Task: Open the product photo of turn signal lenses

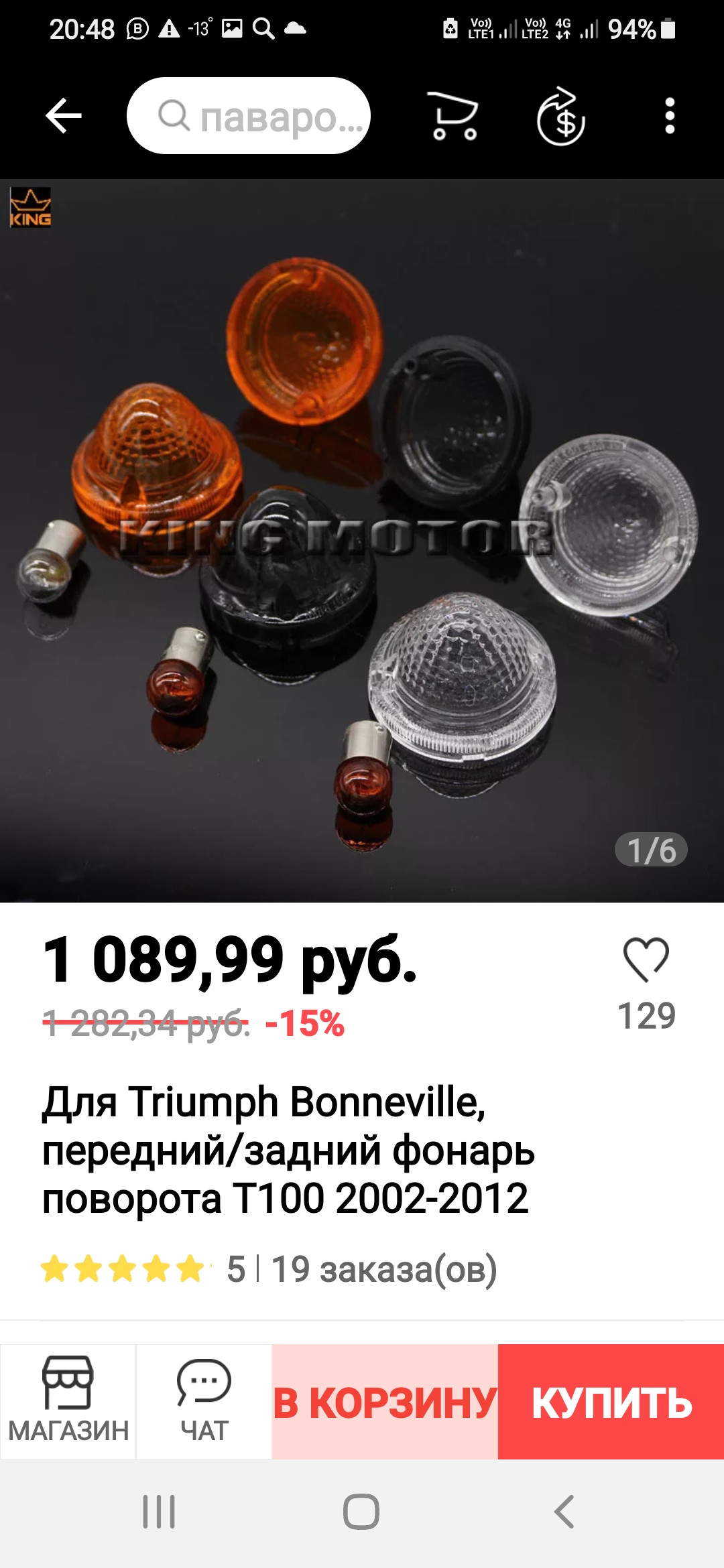Action: click(x=362, y=540)
